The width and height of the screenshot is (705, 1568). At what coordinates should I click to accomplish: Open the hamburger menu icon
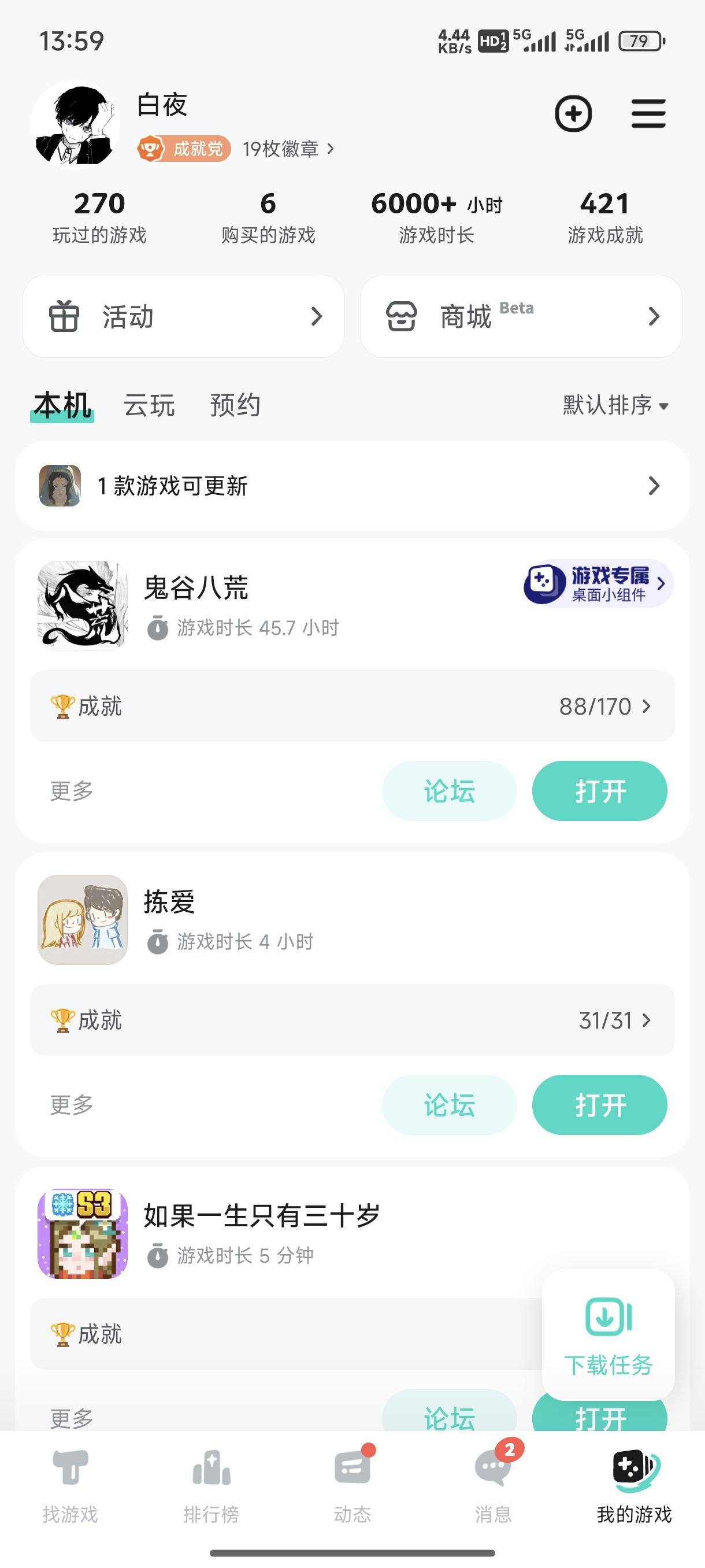click(648, 114)
